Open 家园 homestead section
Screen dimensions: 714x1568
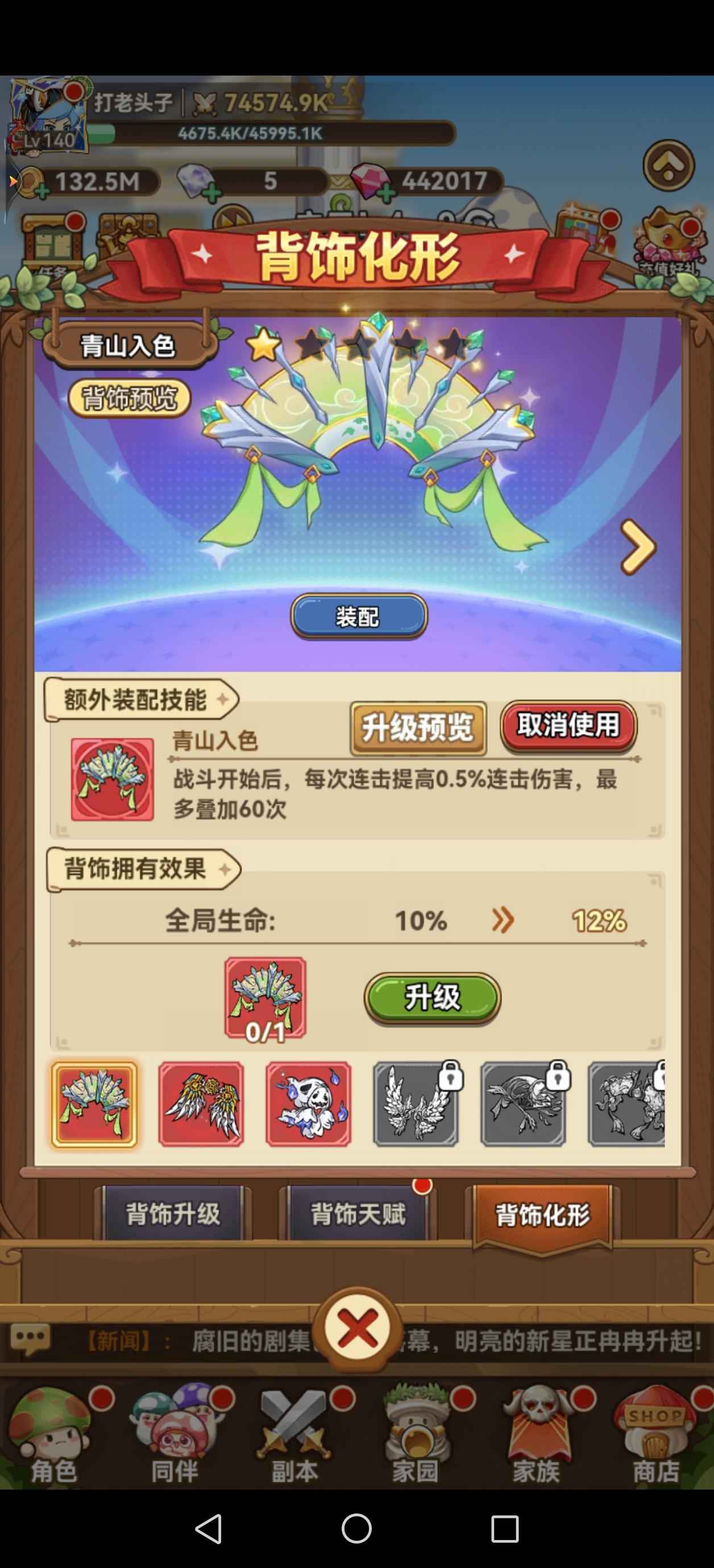coord(415,1437)
